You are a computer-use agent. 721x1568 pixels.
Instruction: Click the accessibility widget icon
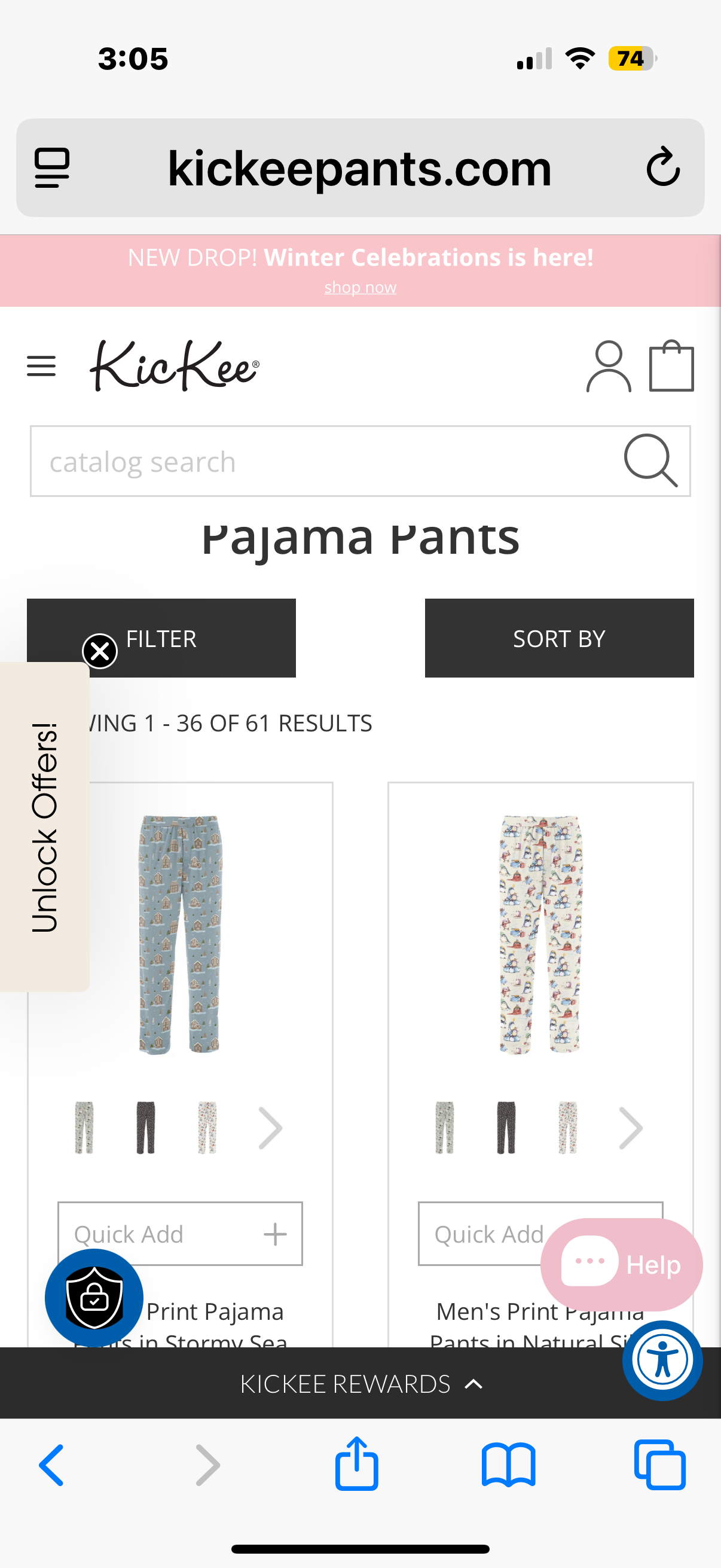click(661, 1362)
